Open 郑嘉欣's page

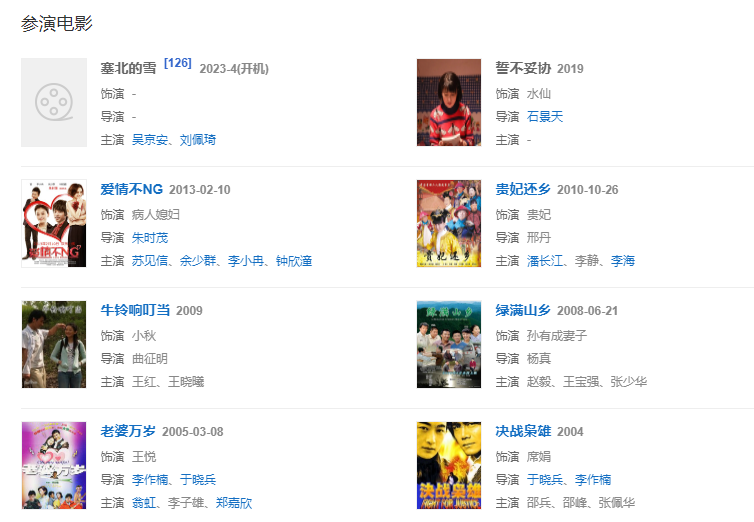click(234, 503)
